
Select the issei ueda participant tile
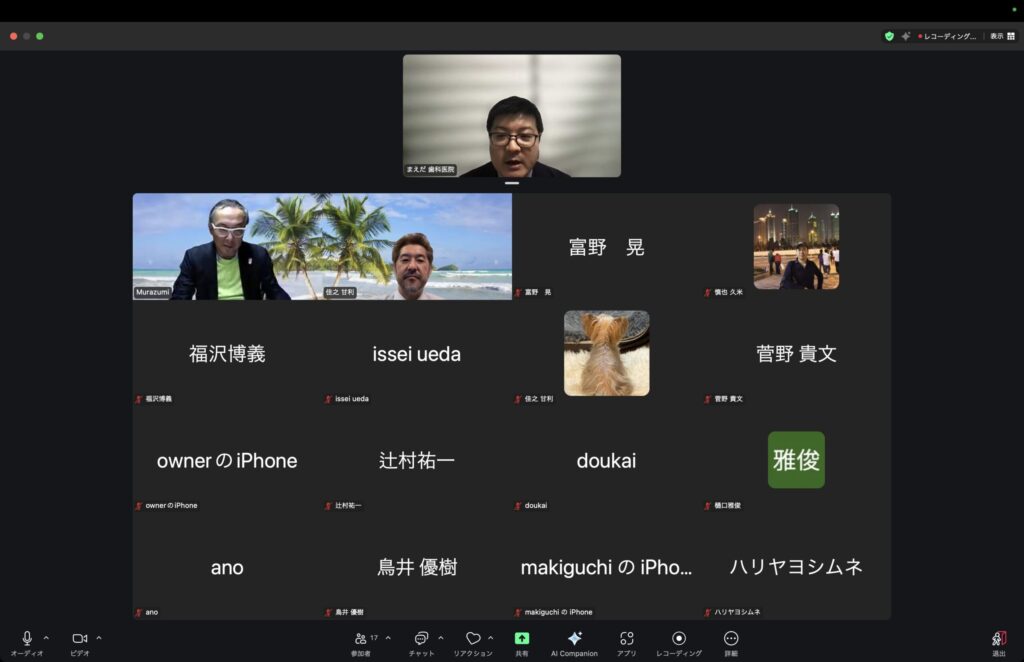coord(416,354)
